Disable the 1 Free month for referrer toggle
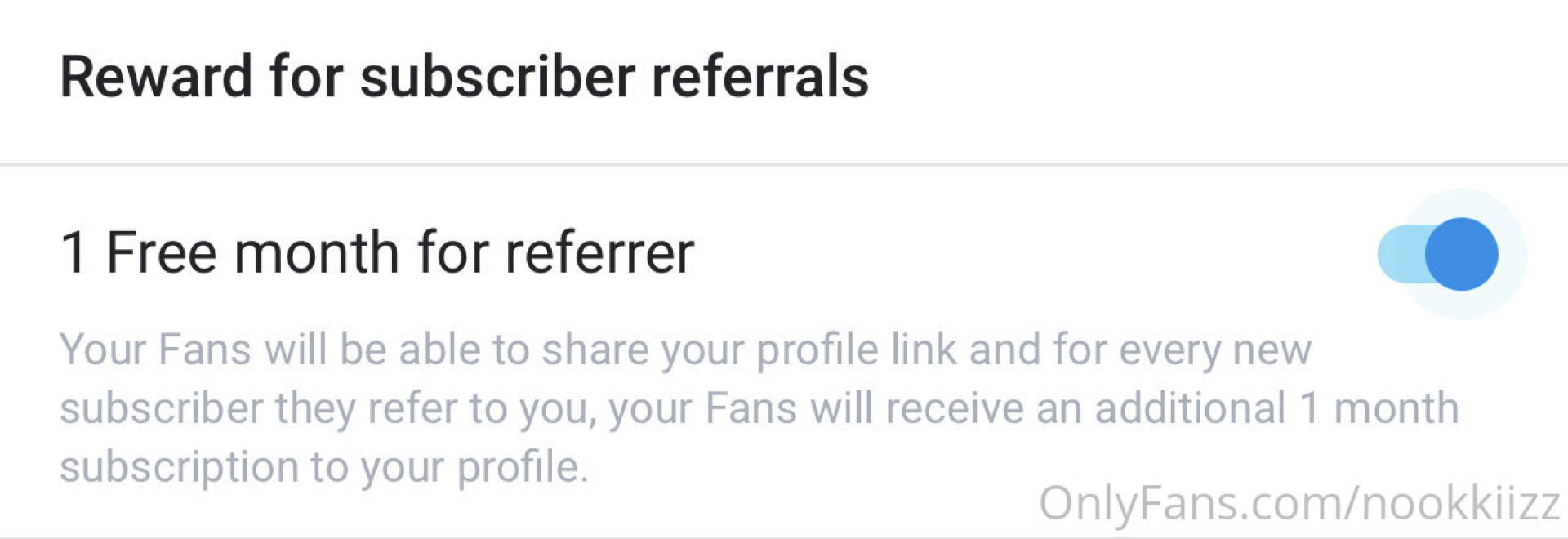The image size is (1568, 539). (1439, 254)
